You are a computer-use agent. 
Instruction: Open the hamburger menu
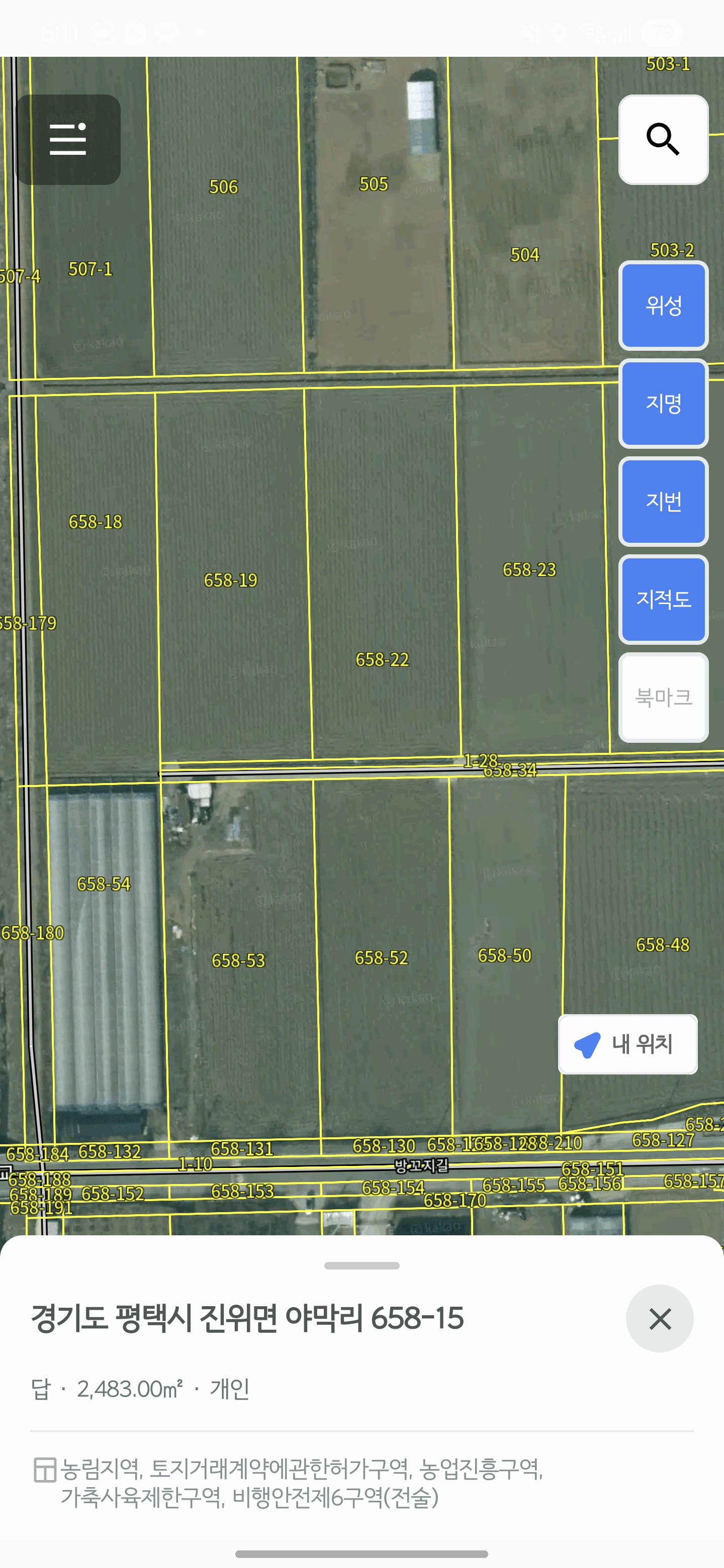pos(67,139)
